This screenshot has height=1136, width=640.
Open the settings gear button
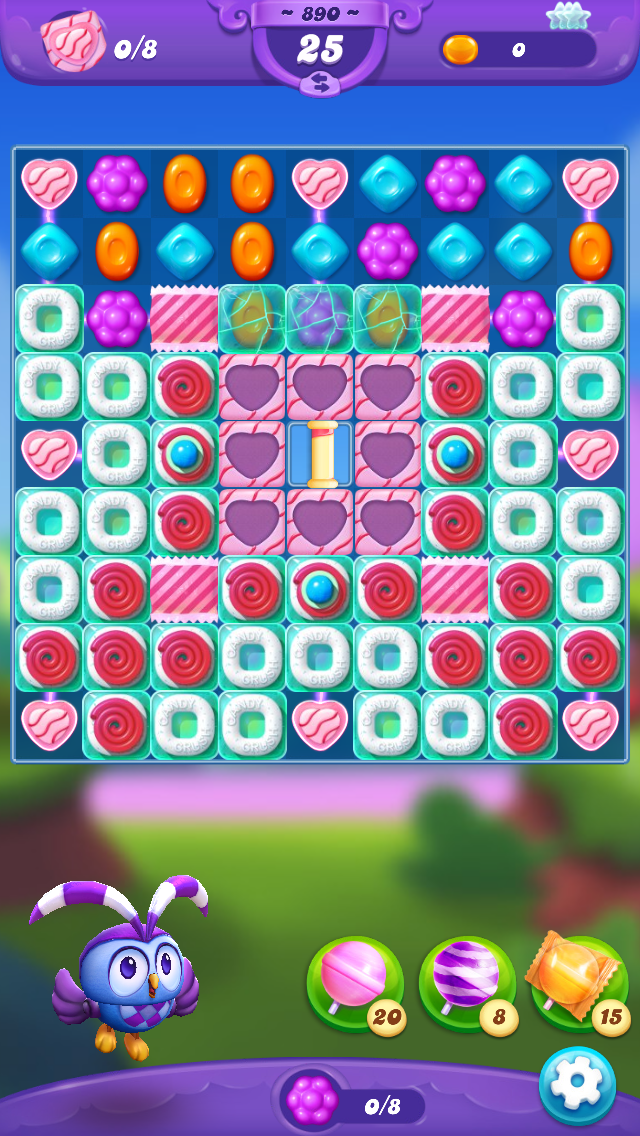tap(577, 1085)
